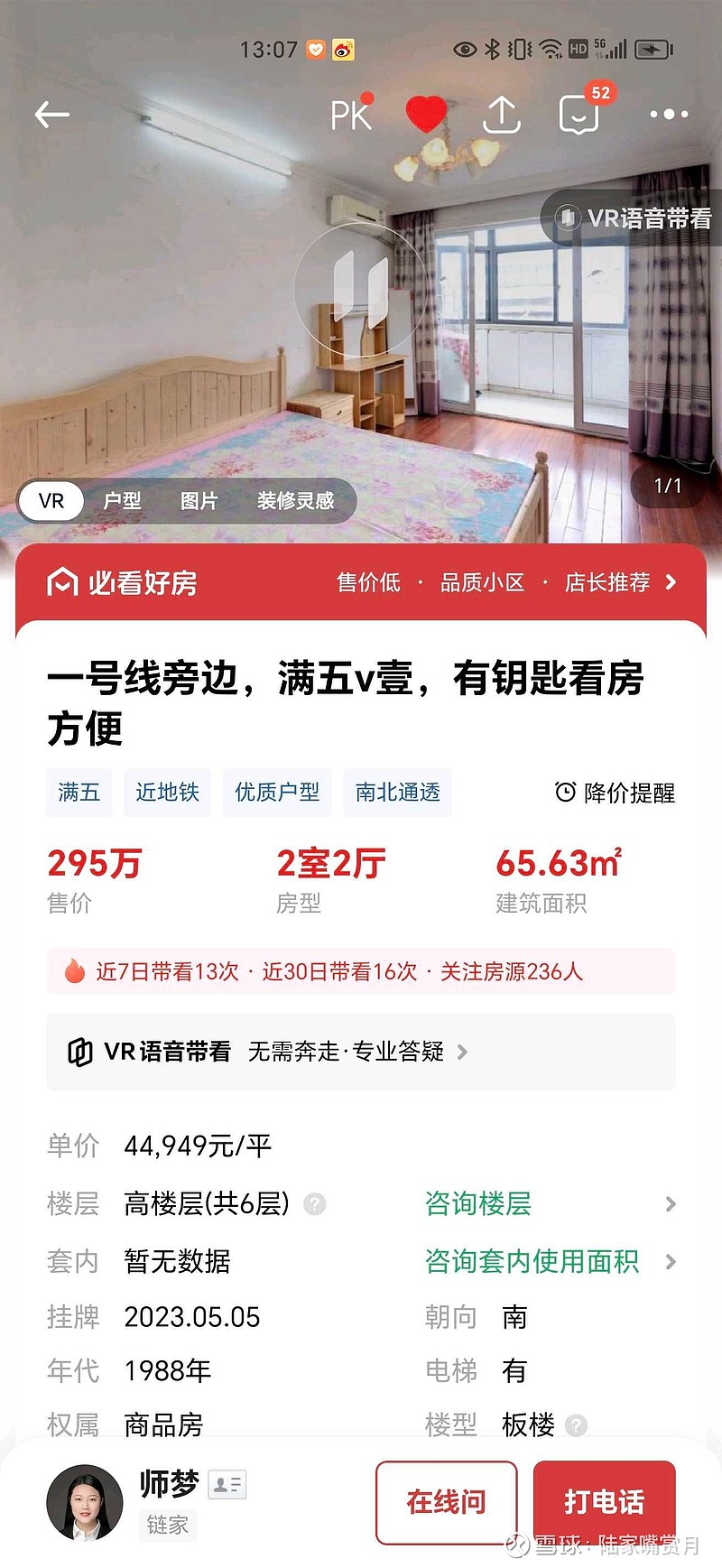
Task: Open 咨询楼层 floor inquiry link
Action: click(477, 1203)
